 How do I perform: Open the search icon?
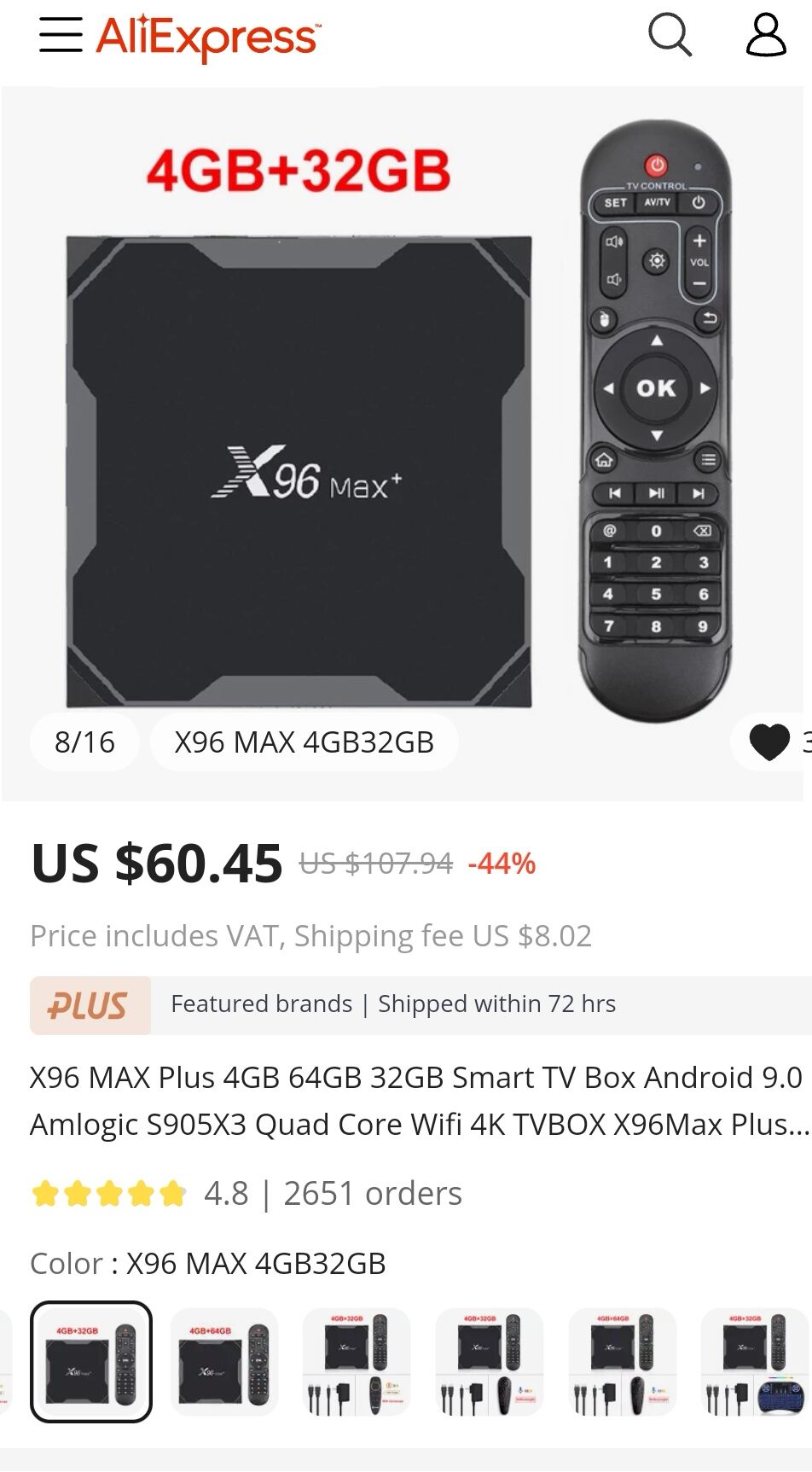tap(670, 36)
